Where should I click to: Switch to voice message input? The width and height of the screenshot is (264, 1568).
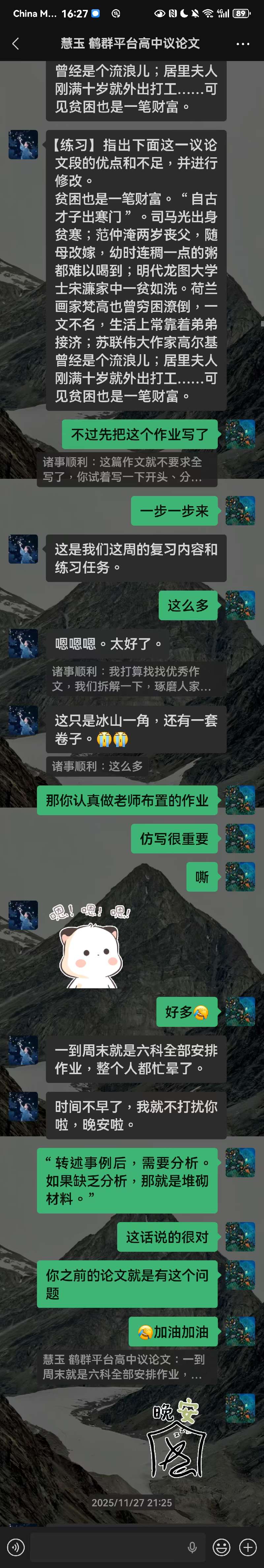tap(15, 1547)
